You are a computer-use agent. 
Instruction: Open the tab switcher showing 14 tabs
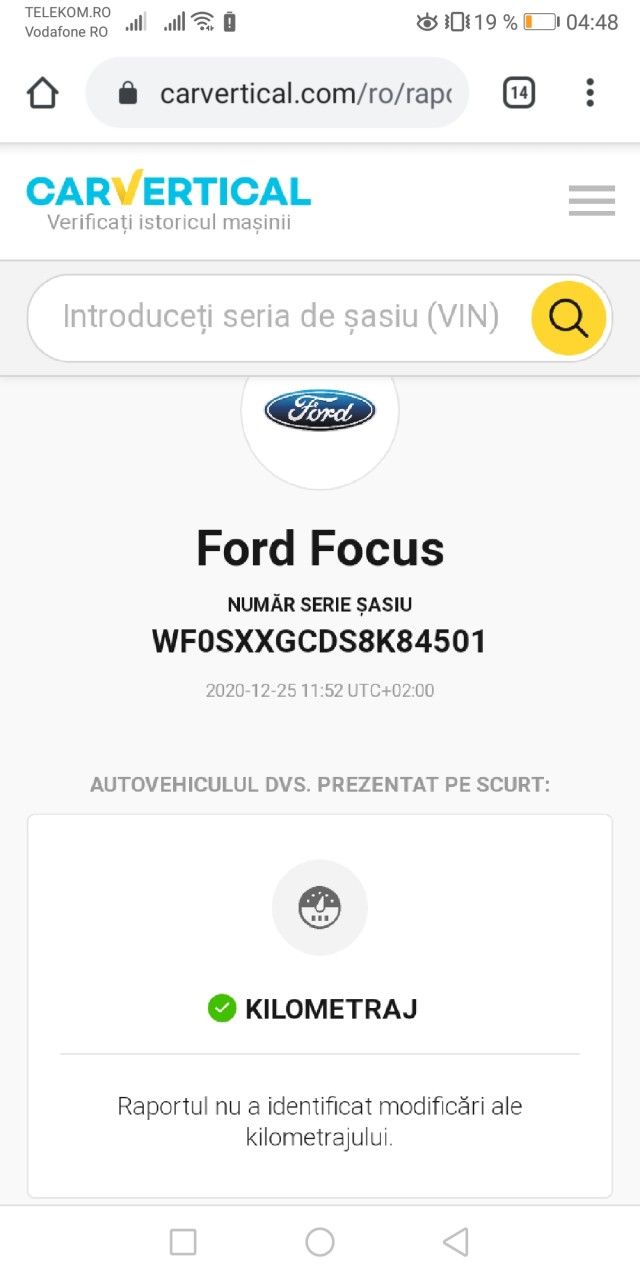tap(518, 93)
